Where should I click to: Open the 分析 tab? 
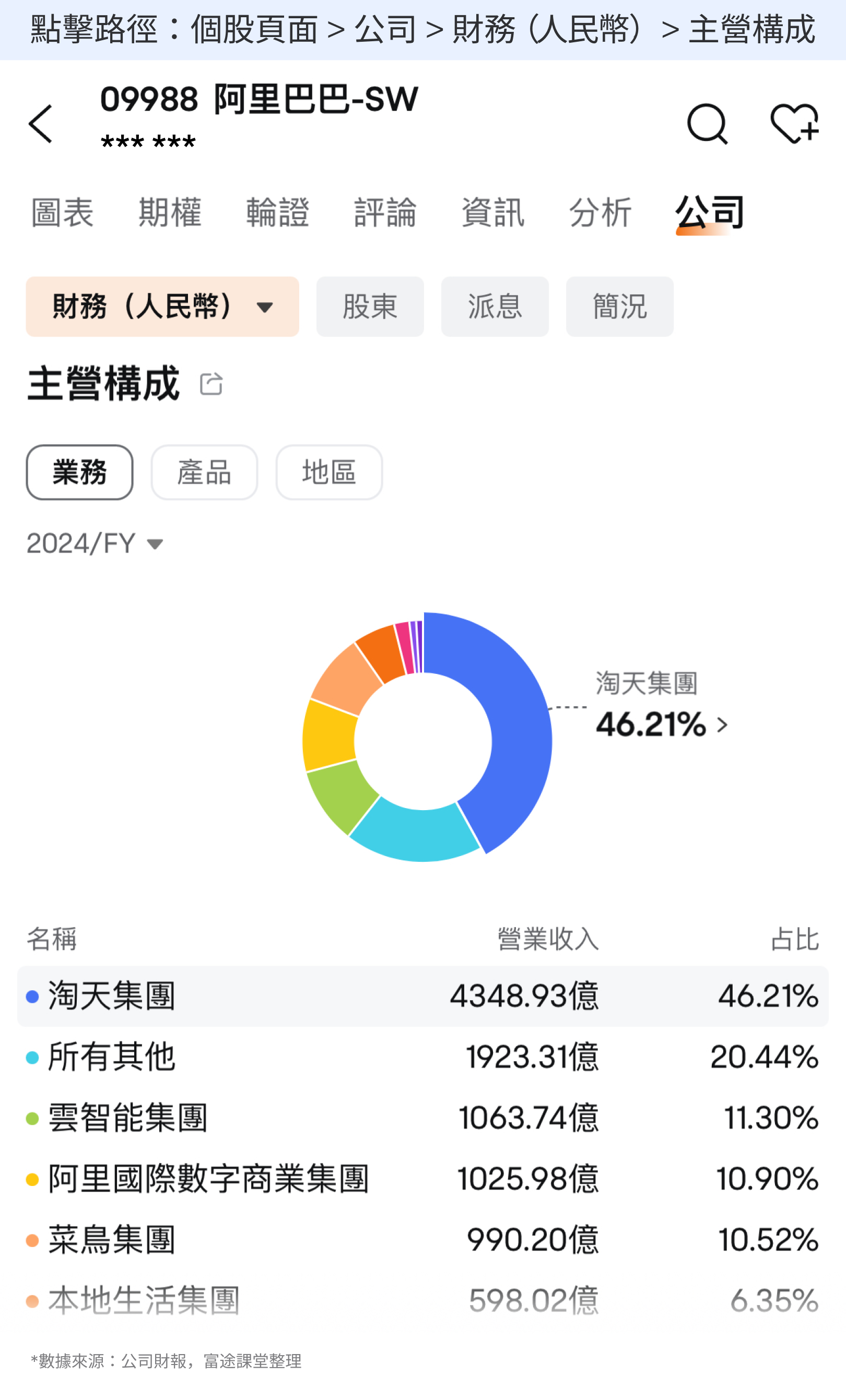(601, 212)
